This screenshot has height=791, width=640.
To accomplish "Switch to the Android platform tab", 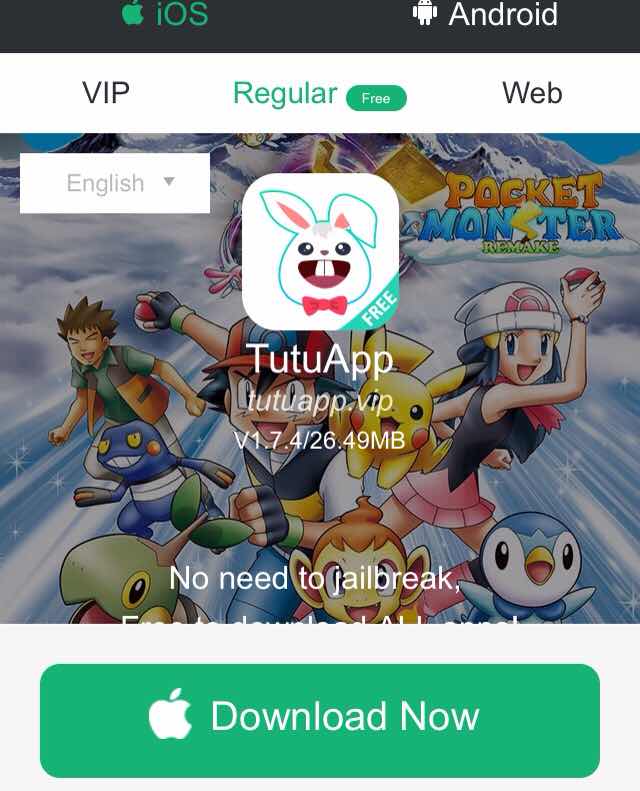I will tap(484, 15).
